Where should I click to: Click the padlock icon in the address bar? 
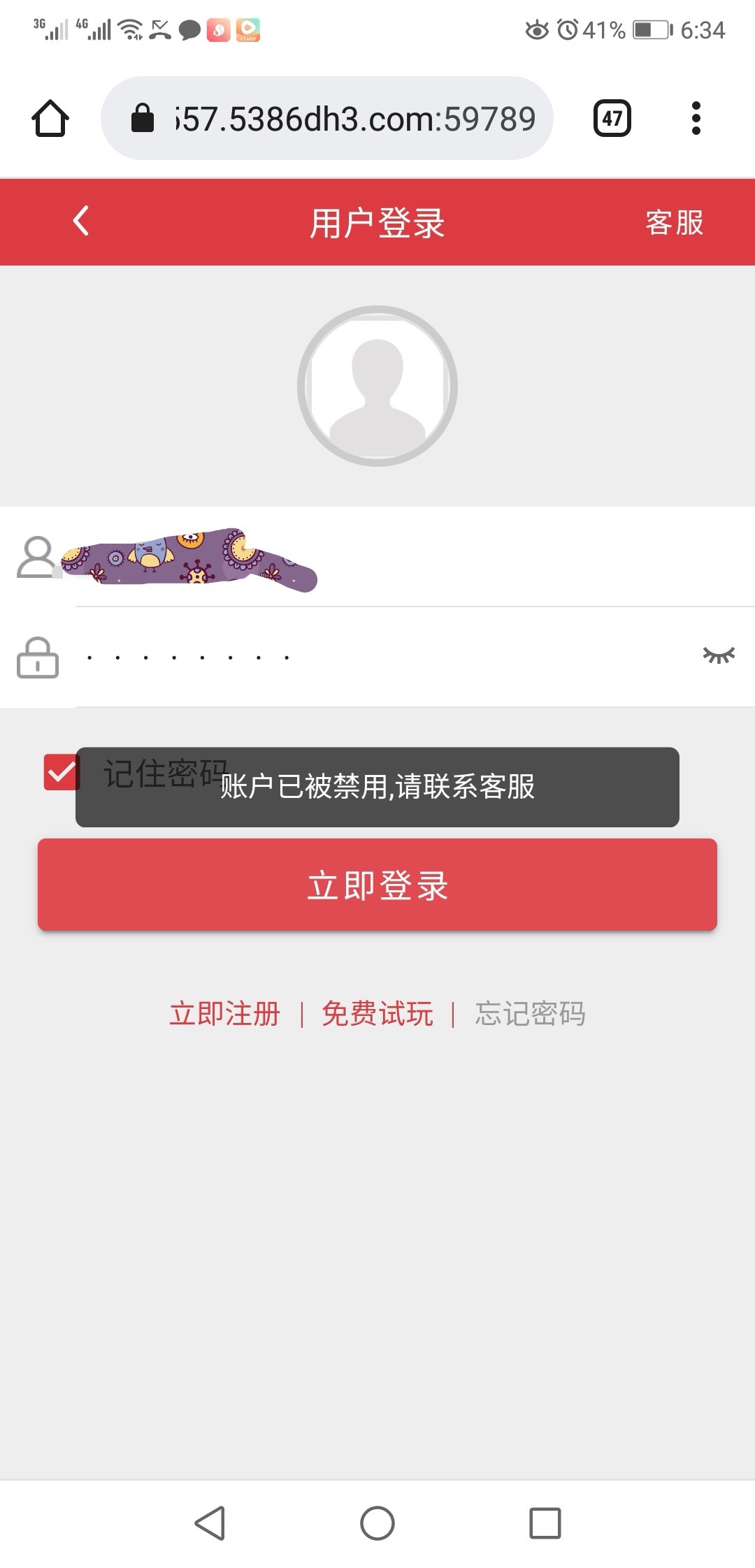(143, 117)
